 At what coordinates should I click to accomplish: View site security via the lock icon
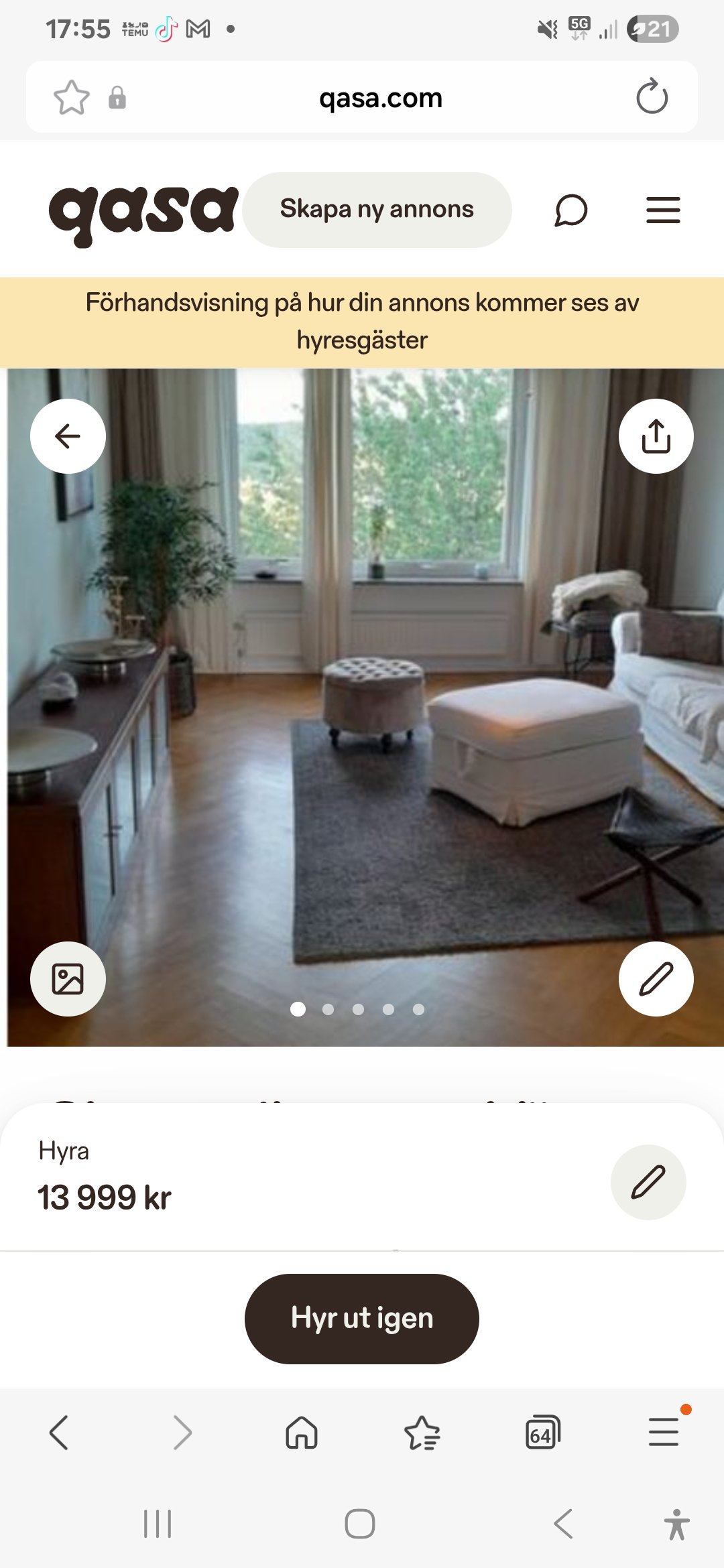pyautogui.click(x=118, y=97)
